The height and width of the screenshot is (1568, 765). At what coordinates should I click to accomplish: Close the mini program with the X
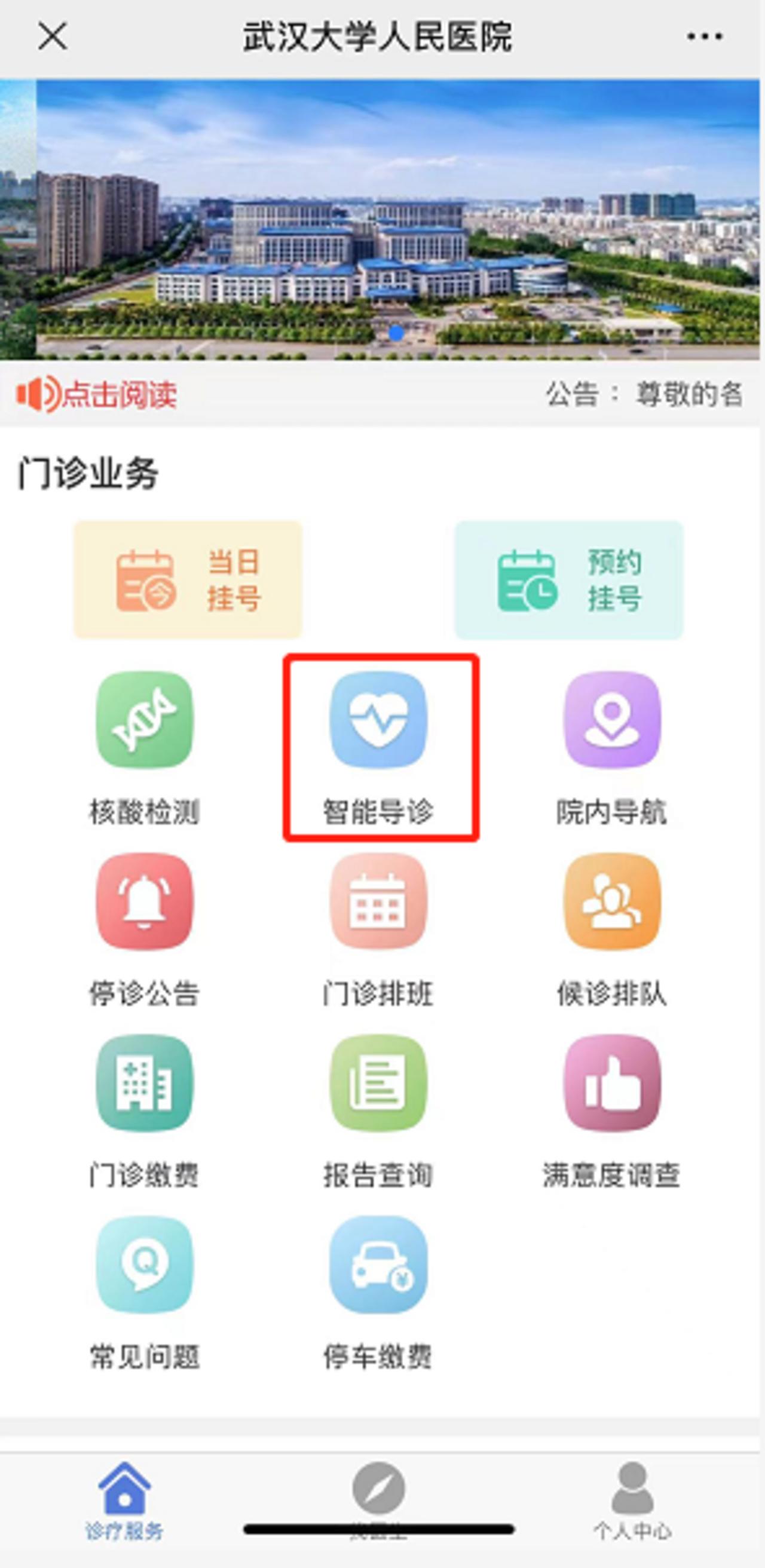click(x=53, y=36)
